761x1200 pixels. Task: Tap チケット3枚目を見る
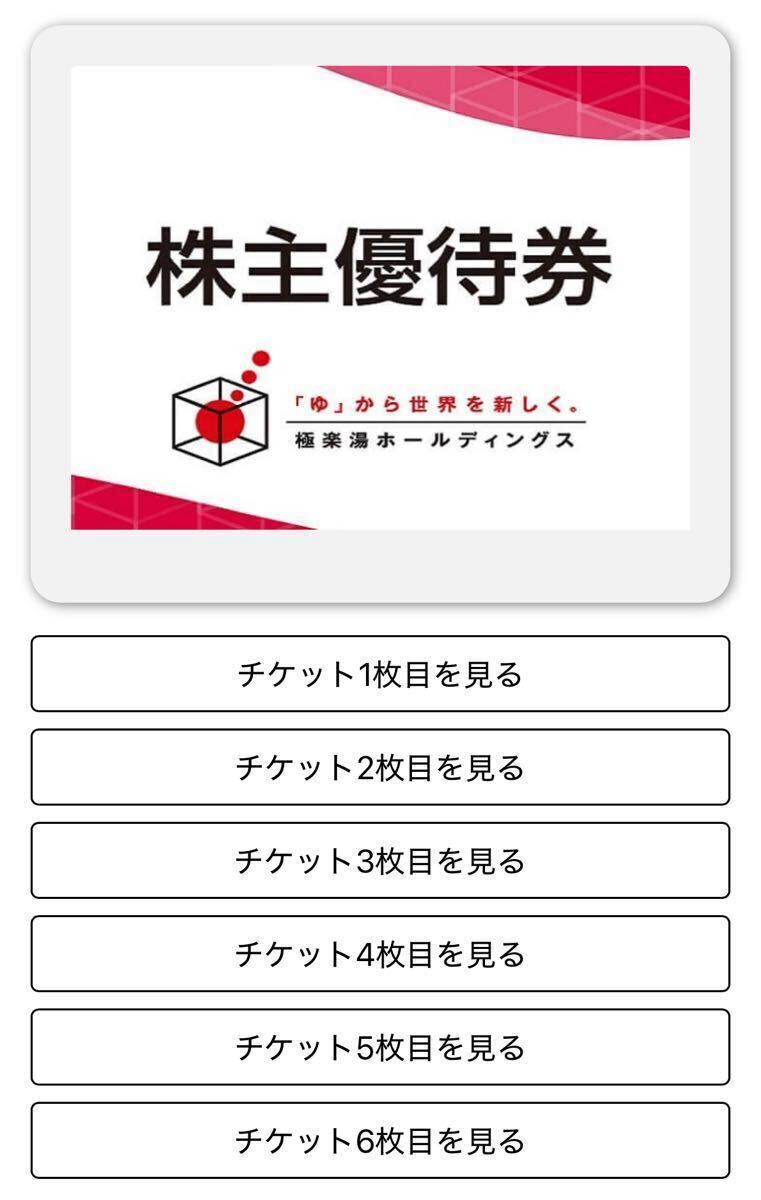pos(380,860)
